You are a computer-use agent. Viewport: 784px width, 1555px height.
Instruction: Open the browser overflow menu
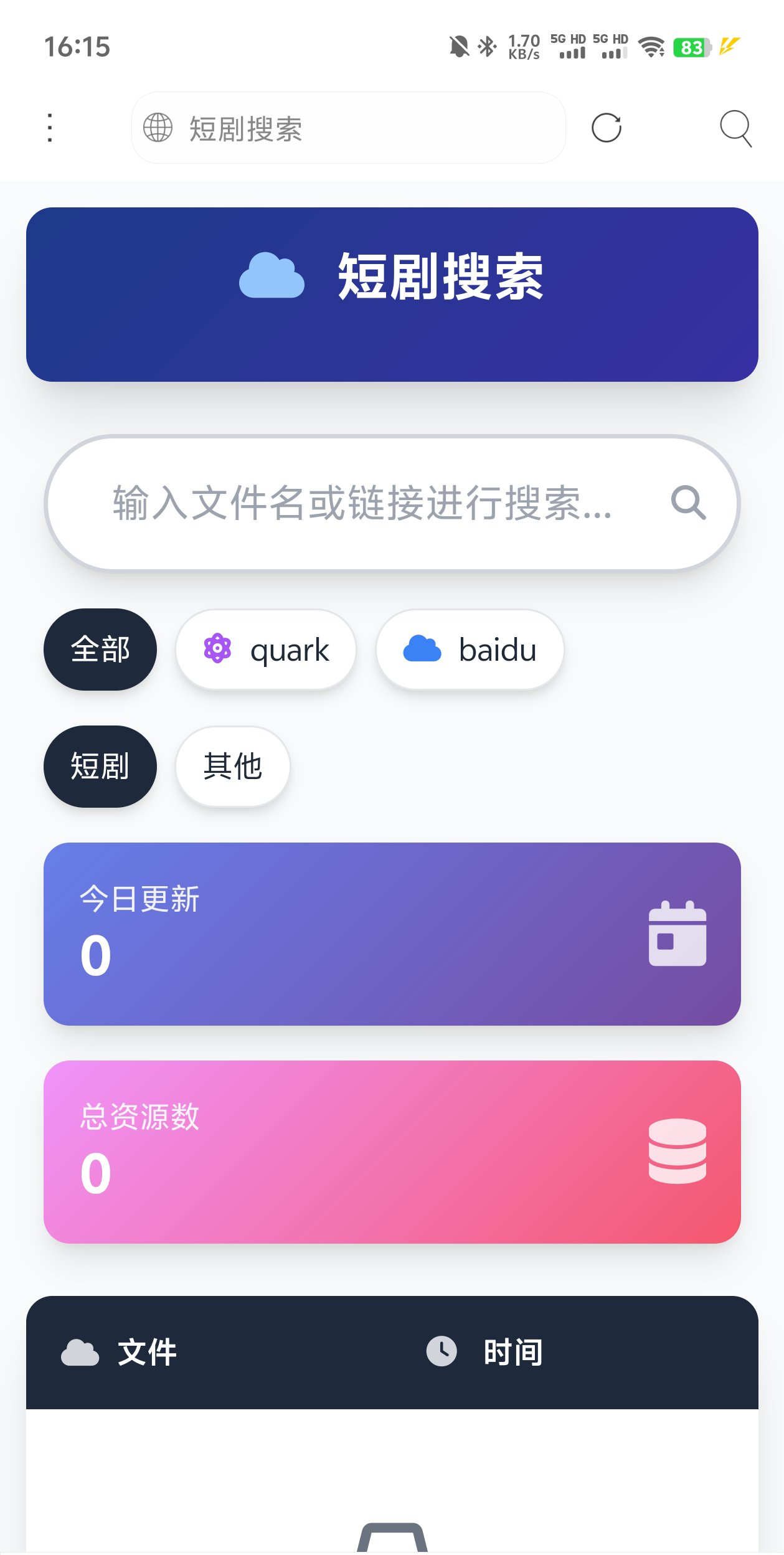pos(49,128)
